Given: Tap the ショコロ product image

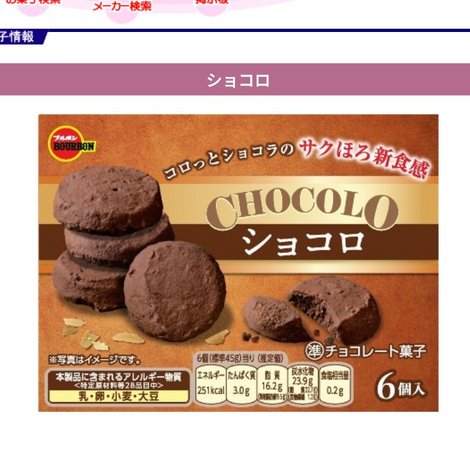Looking at the screenshot, I should coord(238,263).
